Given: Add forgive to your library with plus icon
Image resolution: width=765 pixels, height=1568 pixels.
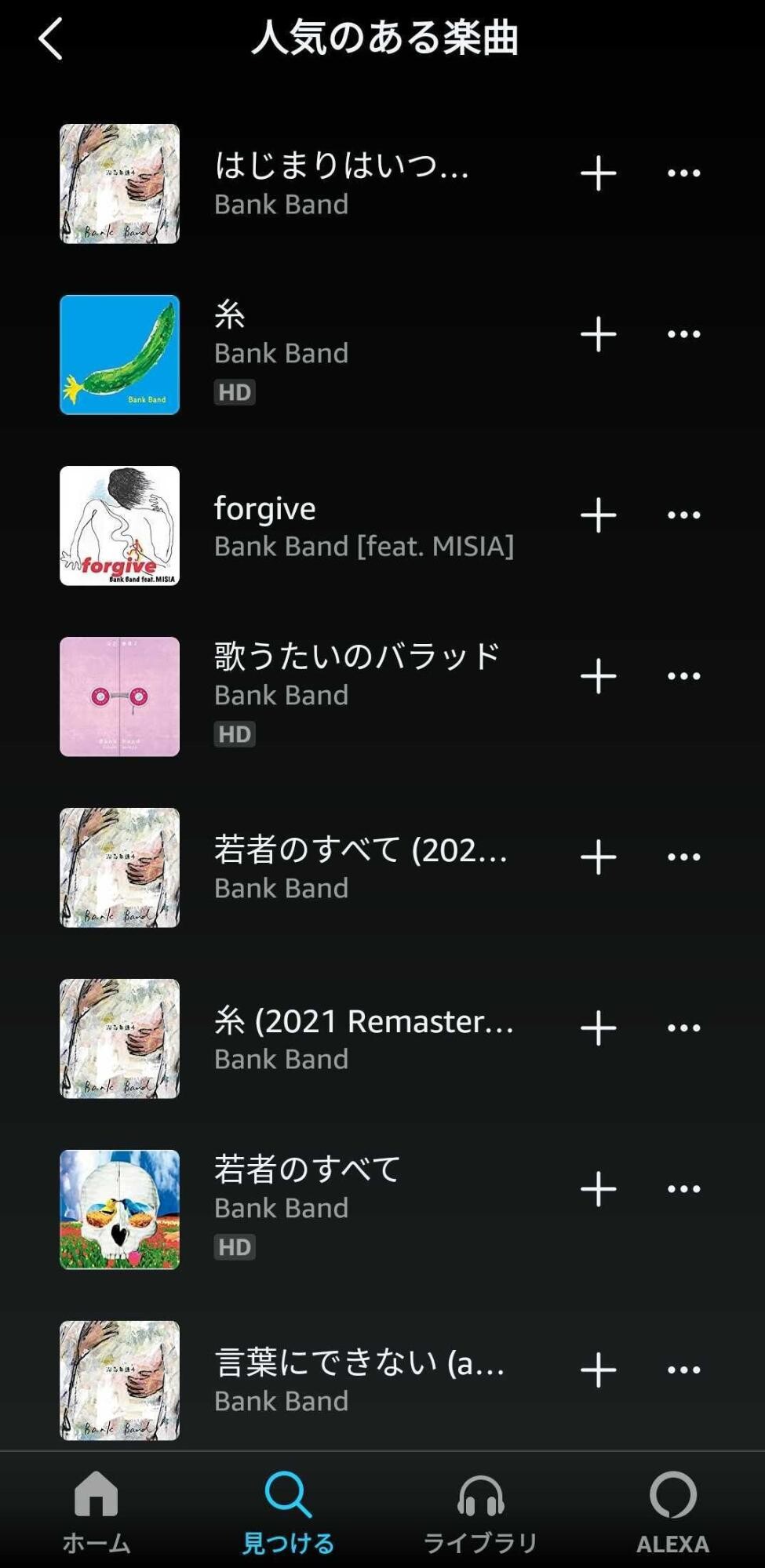Looking at the screenshot, I should point(597,514).
